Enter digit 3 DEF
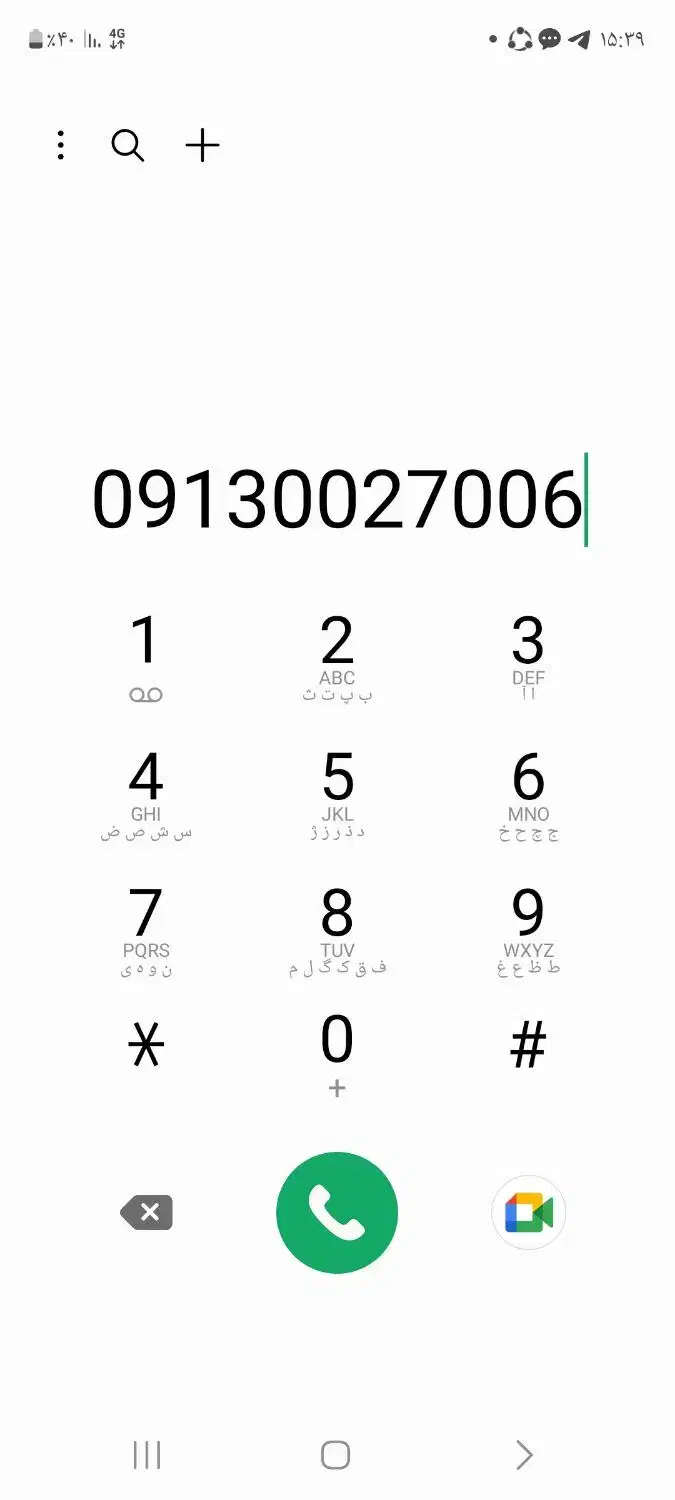Image resolution: width=675 pixels, height=1500 pixels. (x=528, y=655)
